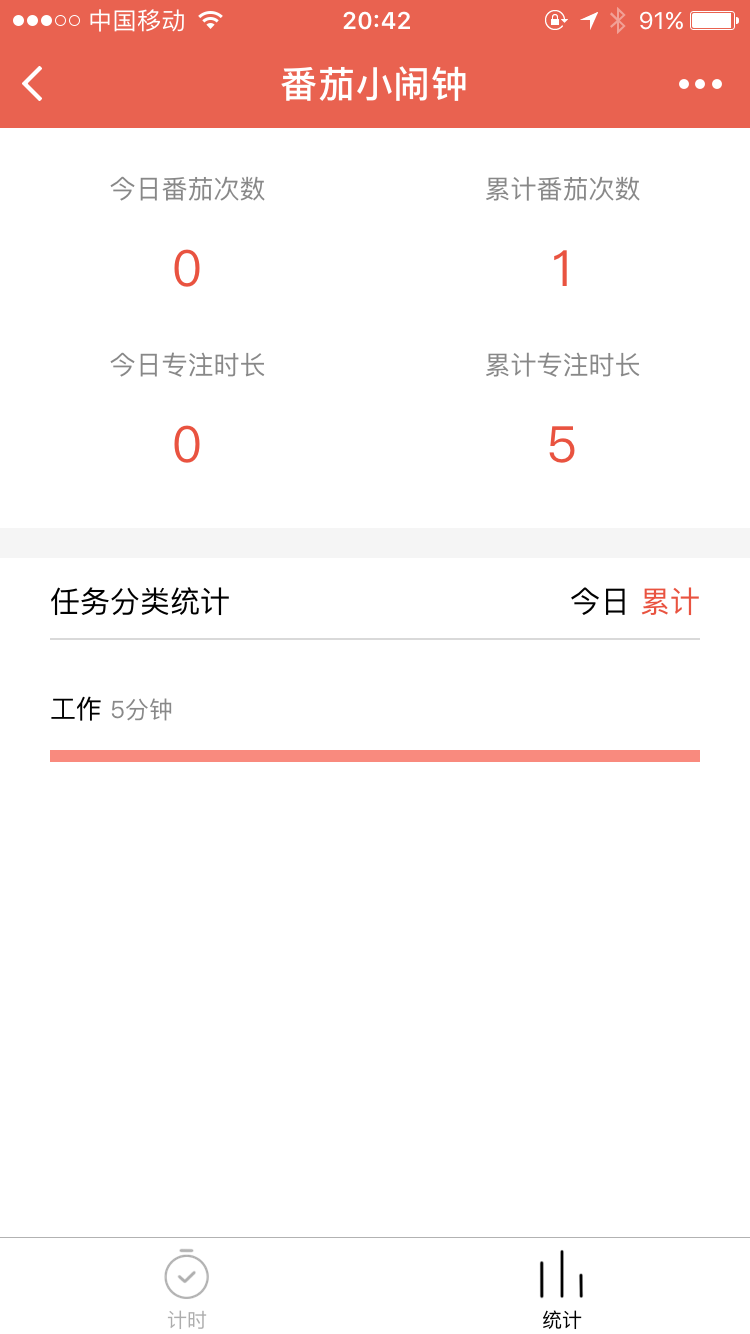
Task: Select the 累计 statistics filter
Action: point(670,602)
